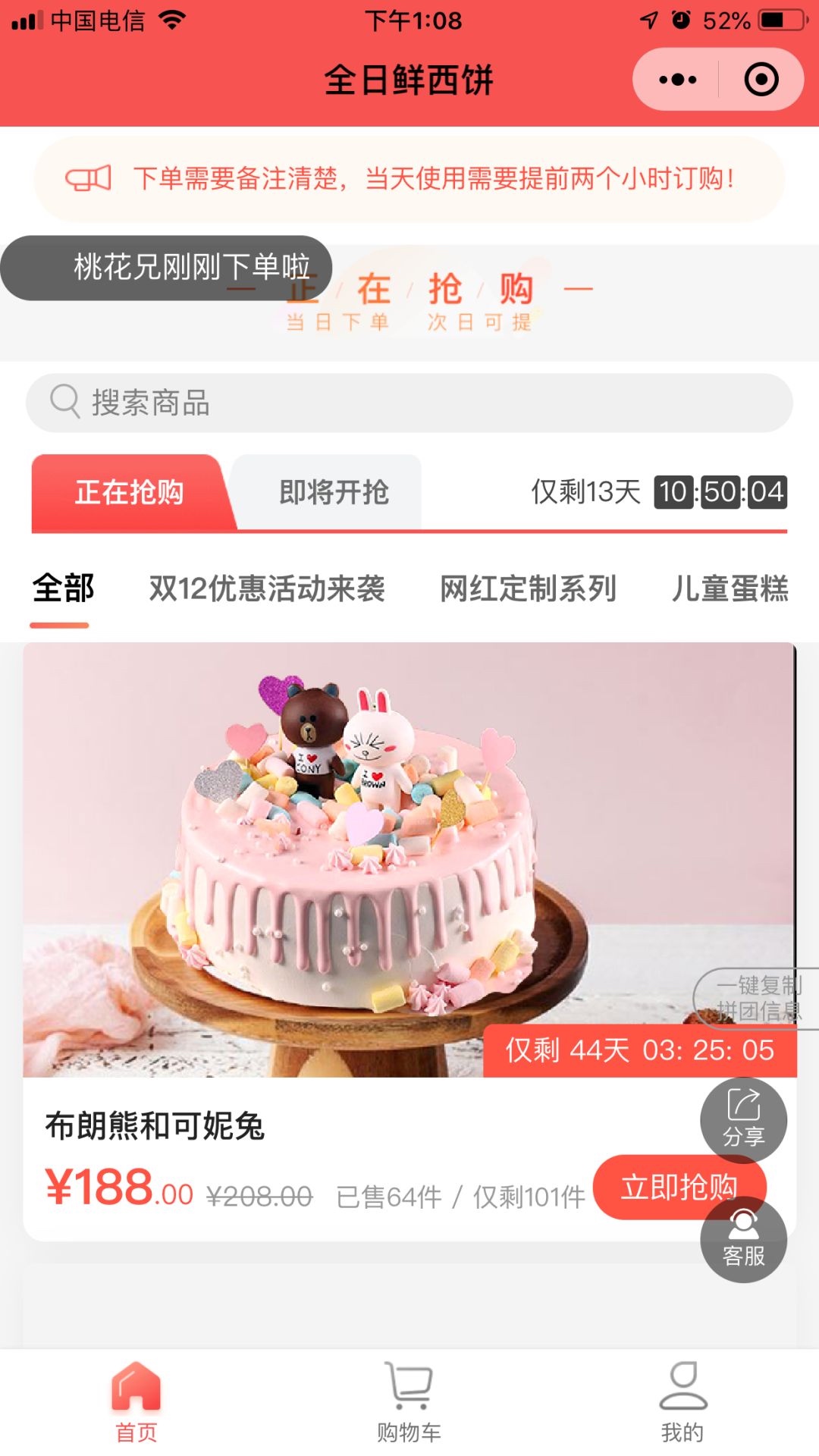
Task: Open the mini program more options menu
Action: 677,80
